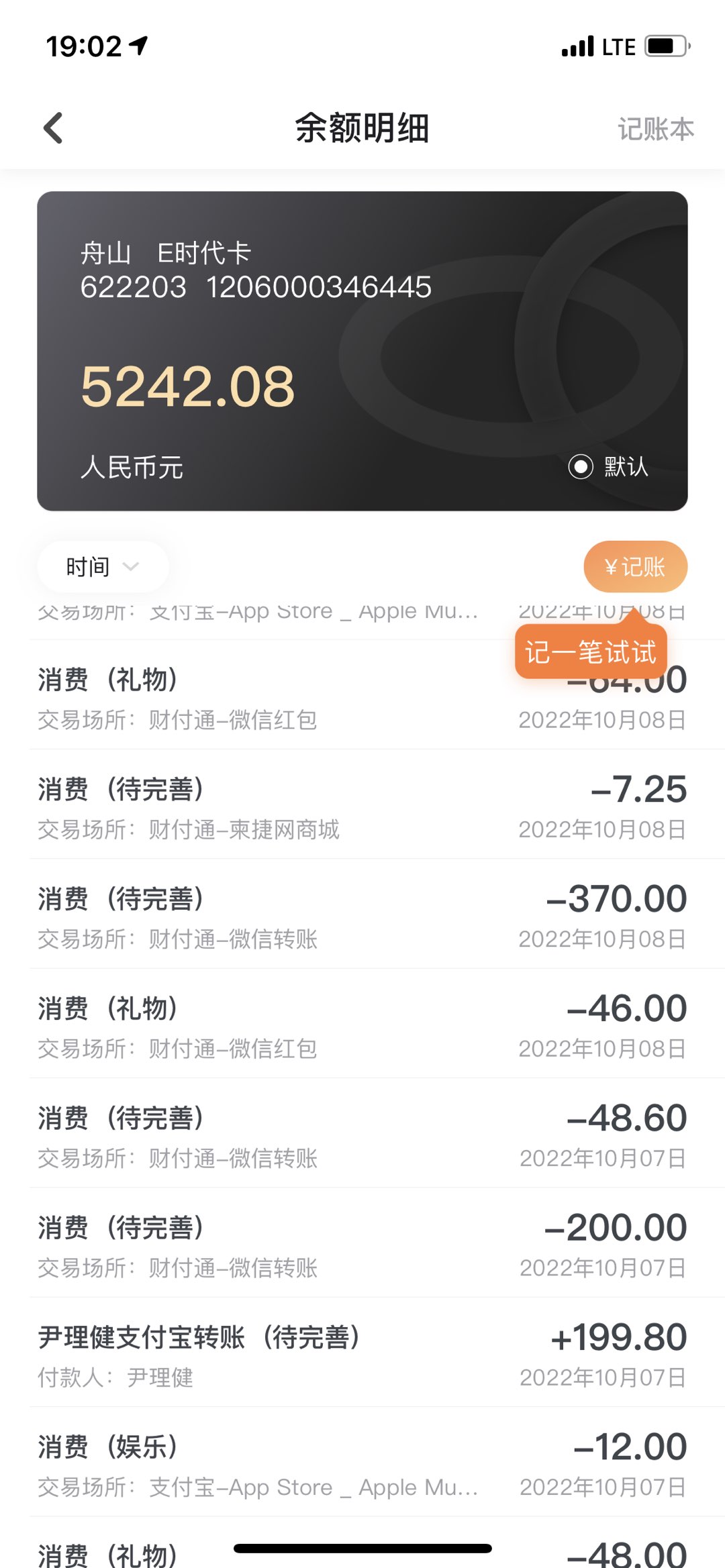Image resolution: width=725 pixels, height=1568 pixels.
Task: Expand the 时间 filter dropdown
Action: (103, 567)
